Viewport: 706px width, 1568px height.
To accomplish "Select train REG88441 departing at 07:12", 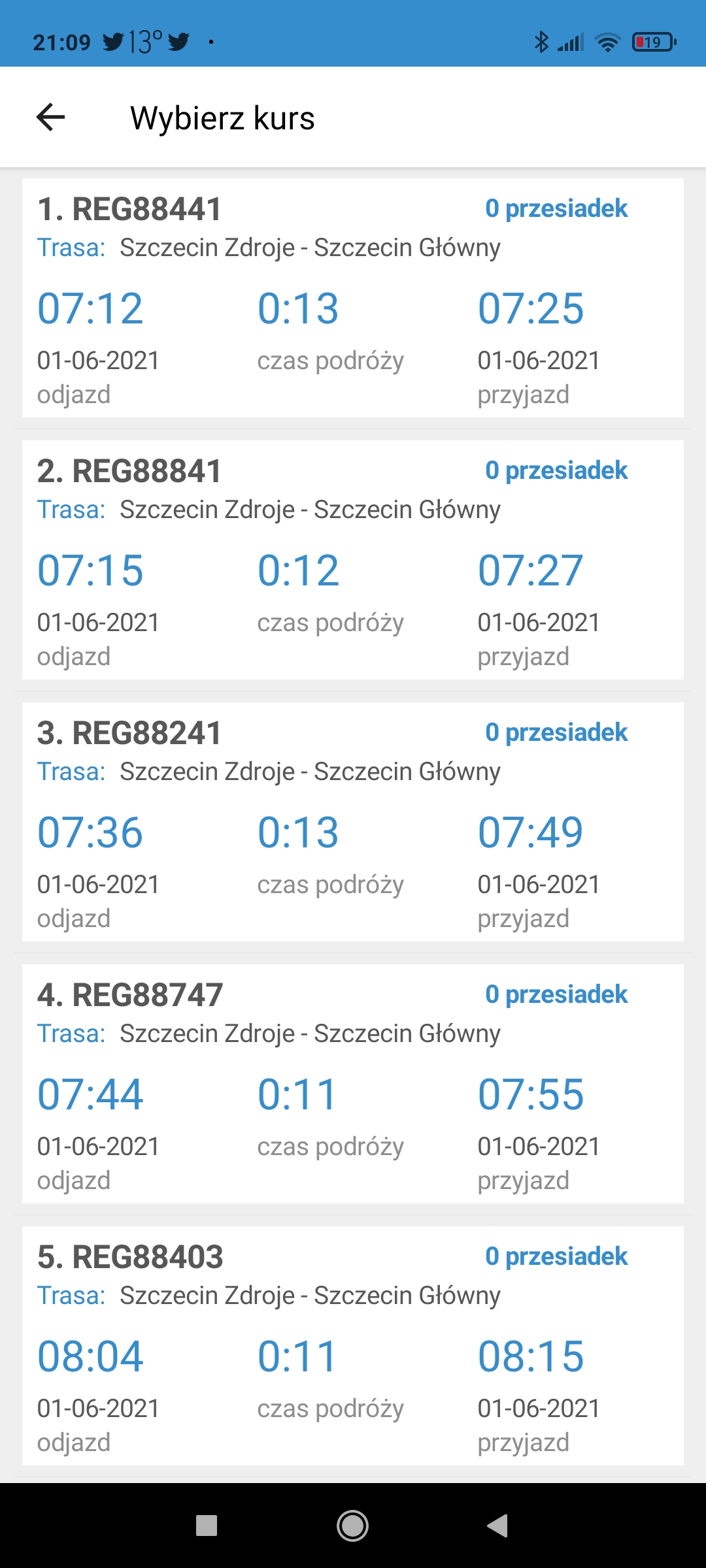I will [x=353, y=298].
